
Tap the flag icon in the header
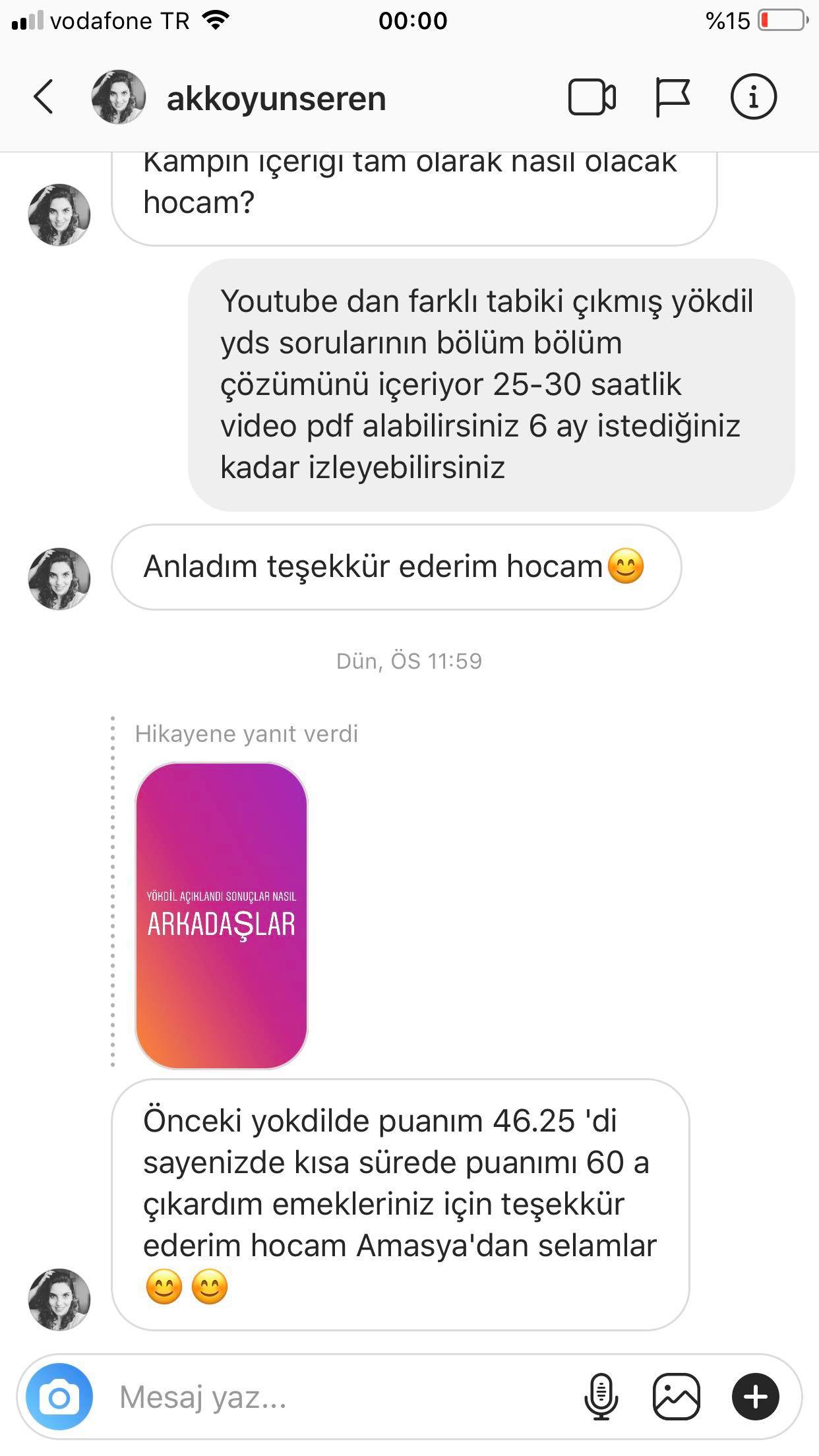pyautogui.click(x=672, y=98)
